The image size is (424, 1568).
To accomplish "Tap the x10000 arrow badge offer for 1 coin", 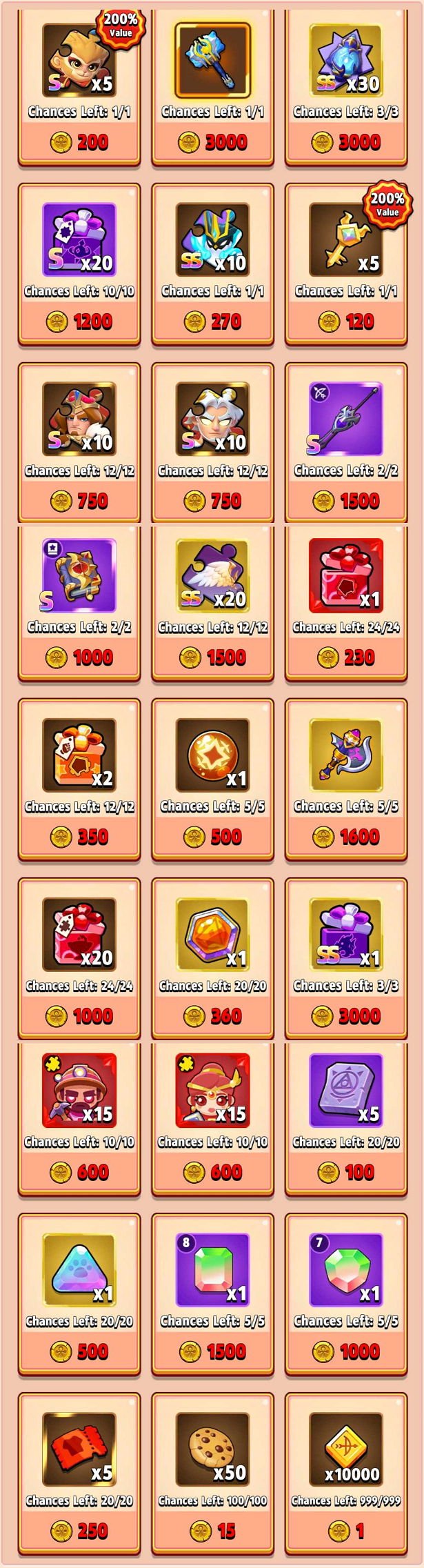I will coord(346,1476).
